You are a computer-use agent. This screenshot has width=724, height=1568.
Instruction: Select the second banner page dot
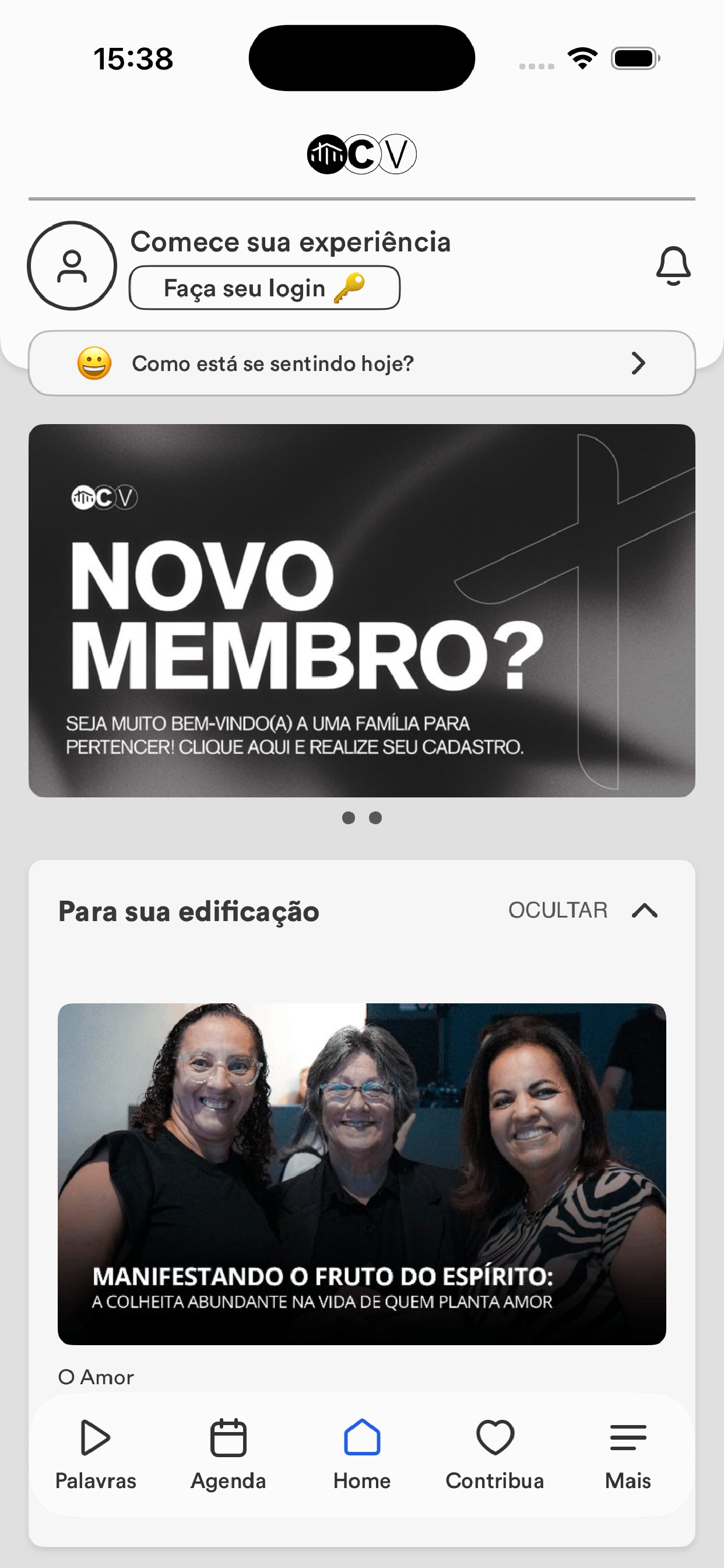pyautogui.click(x=375, y=817)
